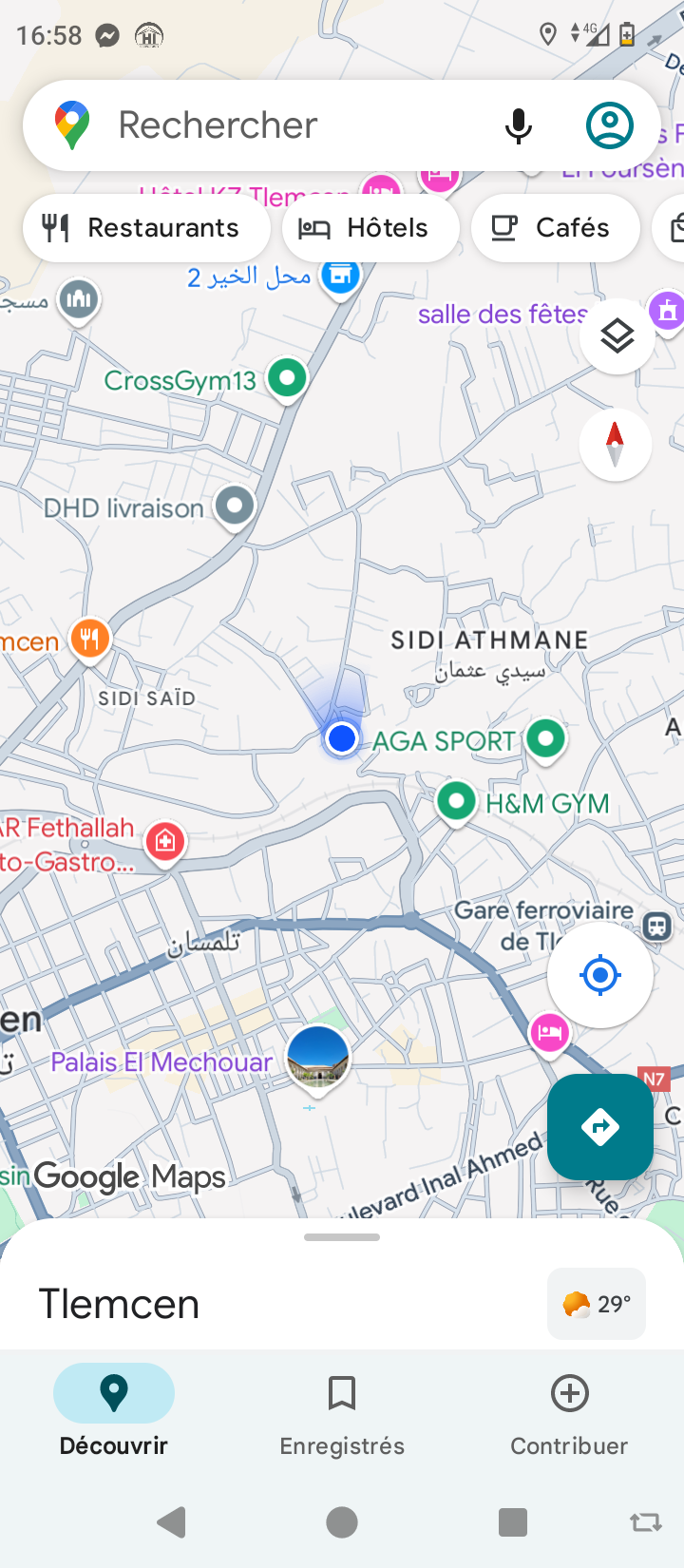The image size is (684, 1568).
Task: Go back using the system navigation
Action: 171,1522
